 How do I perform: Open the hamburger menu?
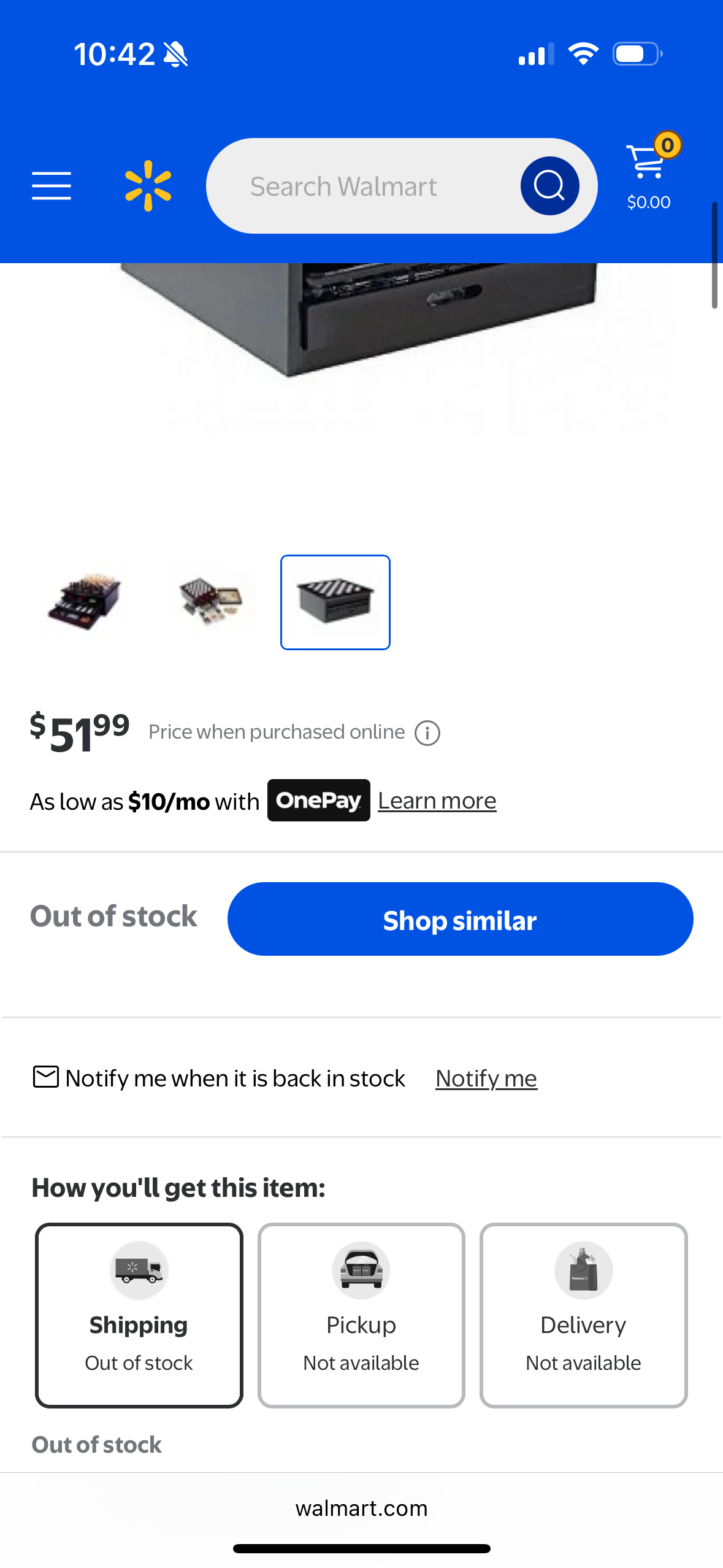coord(52,186)
